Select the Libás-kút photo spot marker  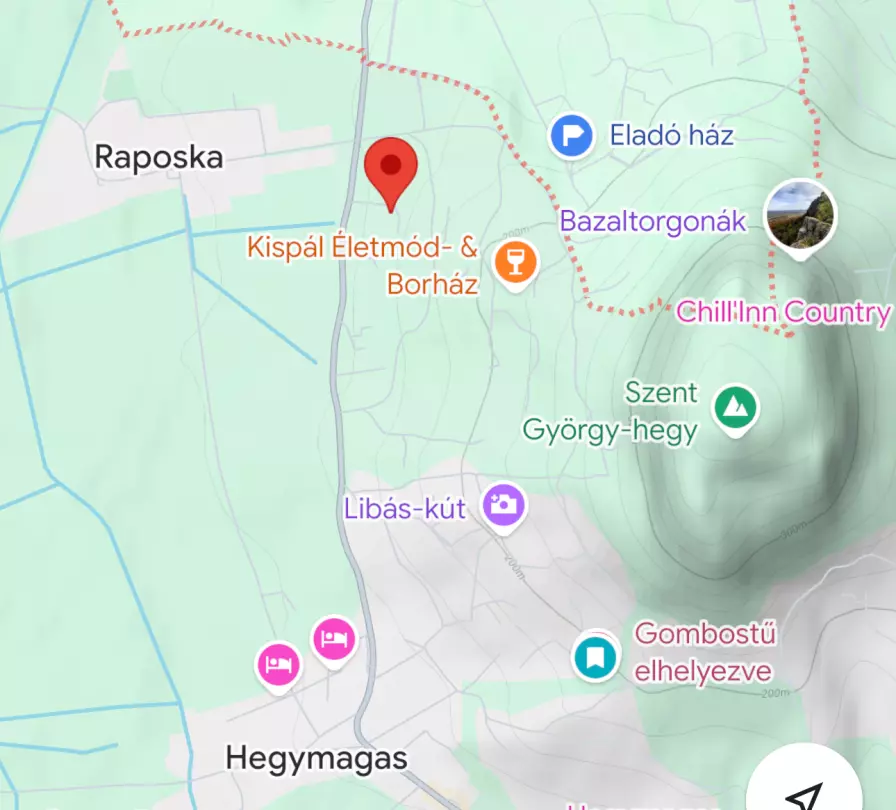tap(504, 505)
